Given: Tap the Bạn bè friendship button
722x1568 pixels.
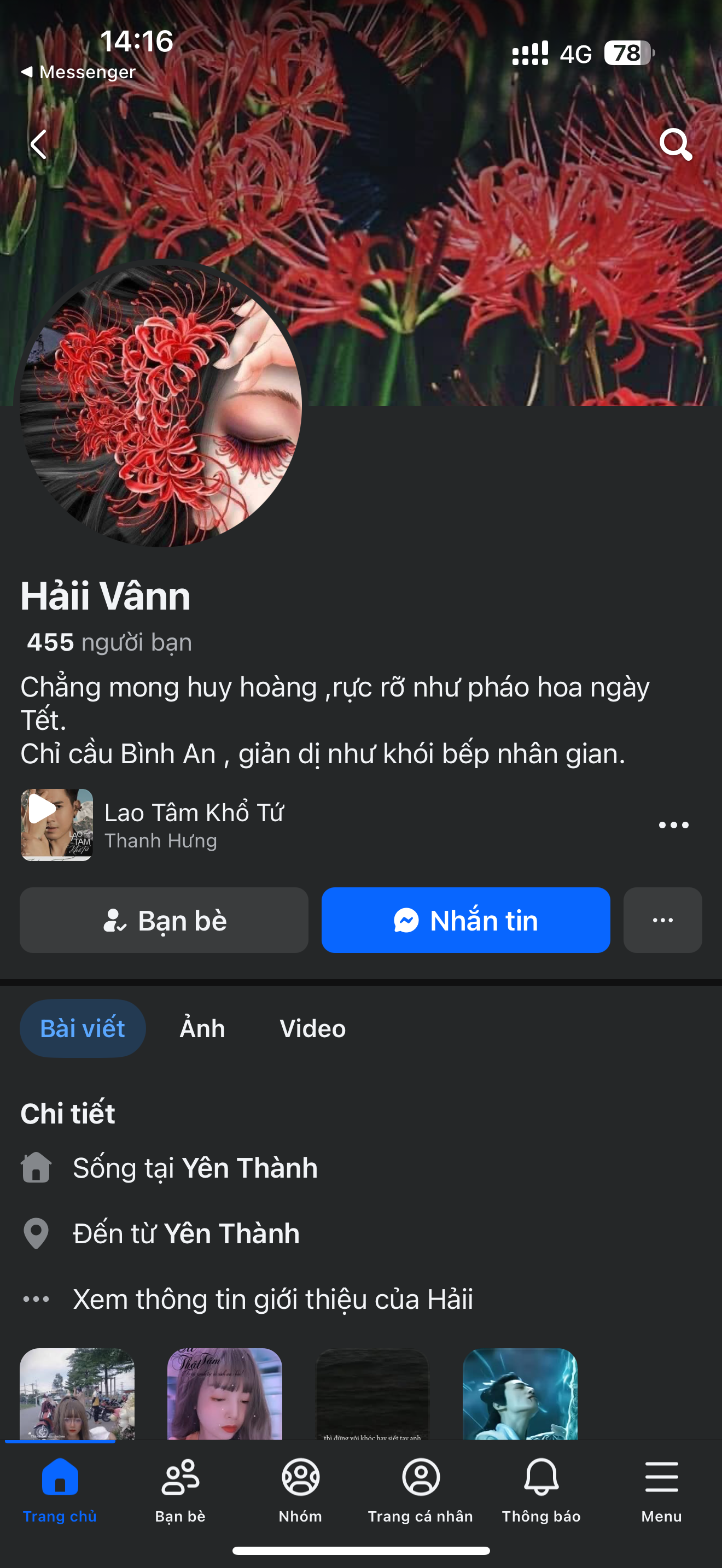Looking at the screenshot, I should pos(164,920).
